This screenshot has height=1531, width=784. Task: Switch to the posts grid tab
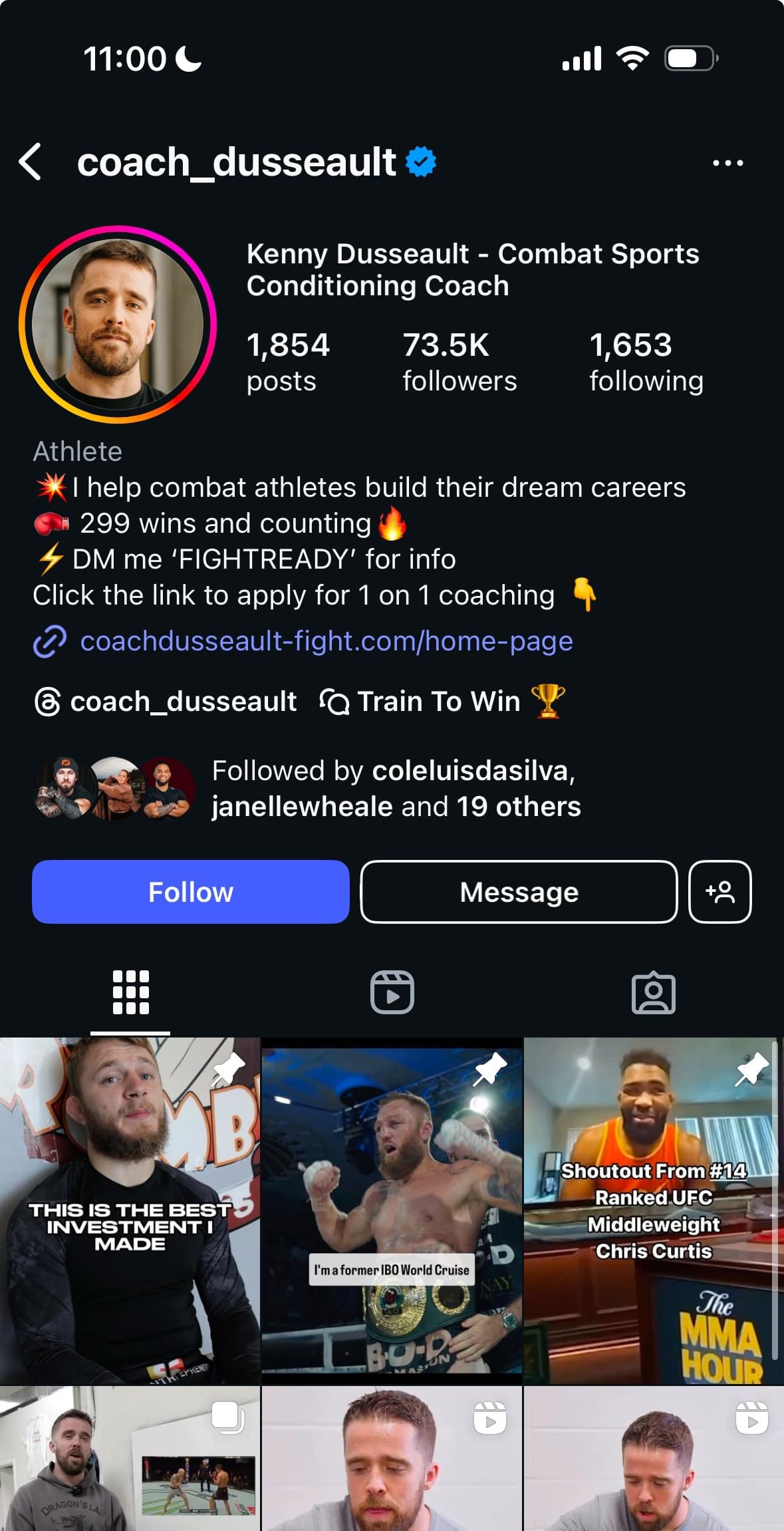(130, 992)
